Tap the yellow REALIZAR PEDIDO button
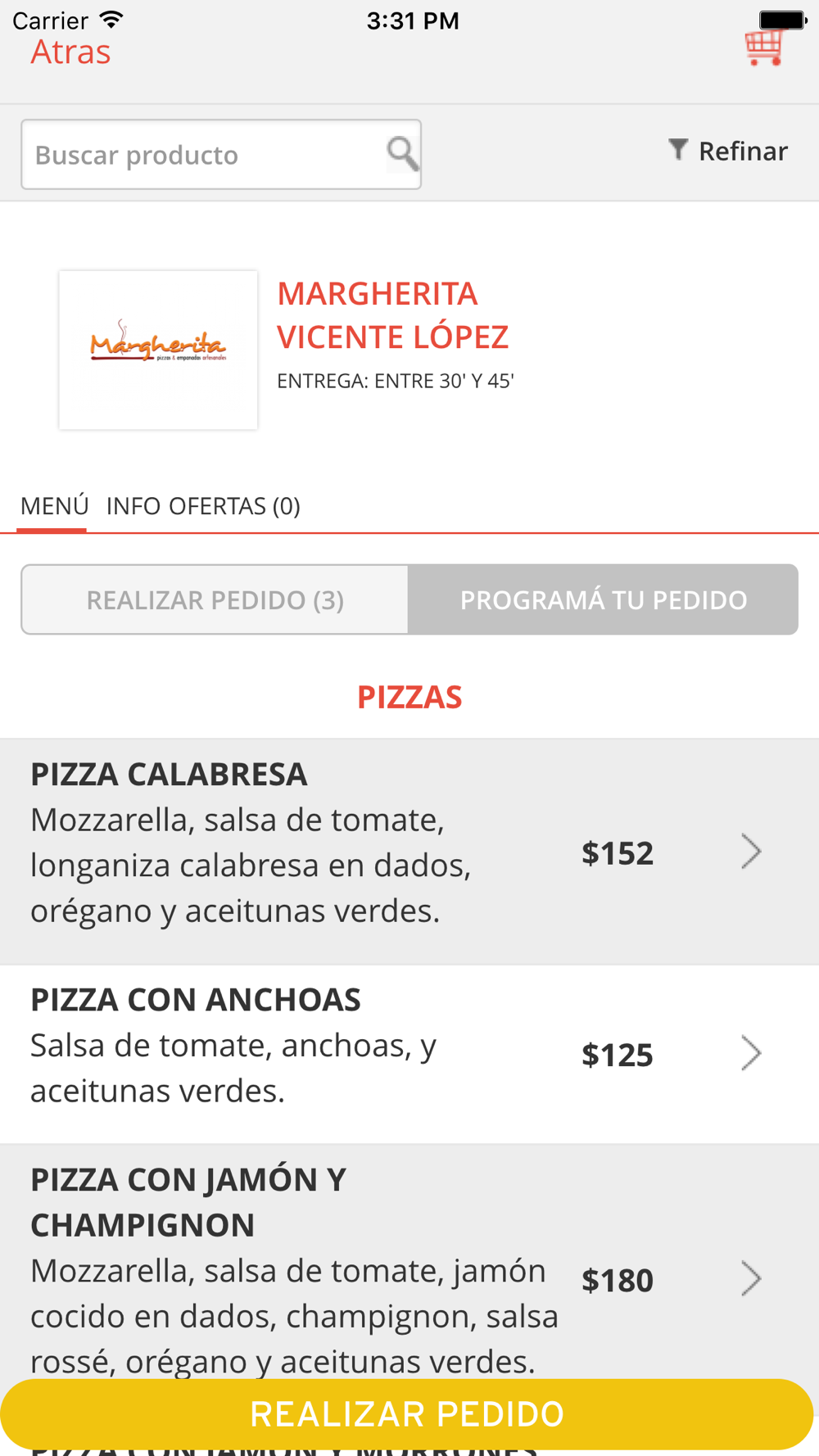This screenshot has width=819, height=1456. pyautogui.click(x=407, y=1414)
